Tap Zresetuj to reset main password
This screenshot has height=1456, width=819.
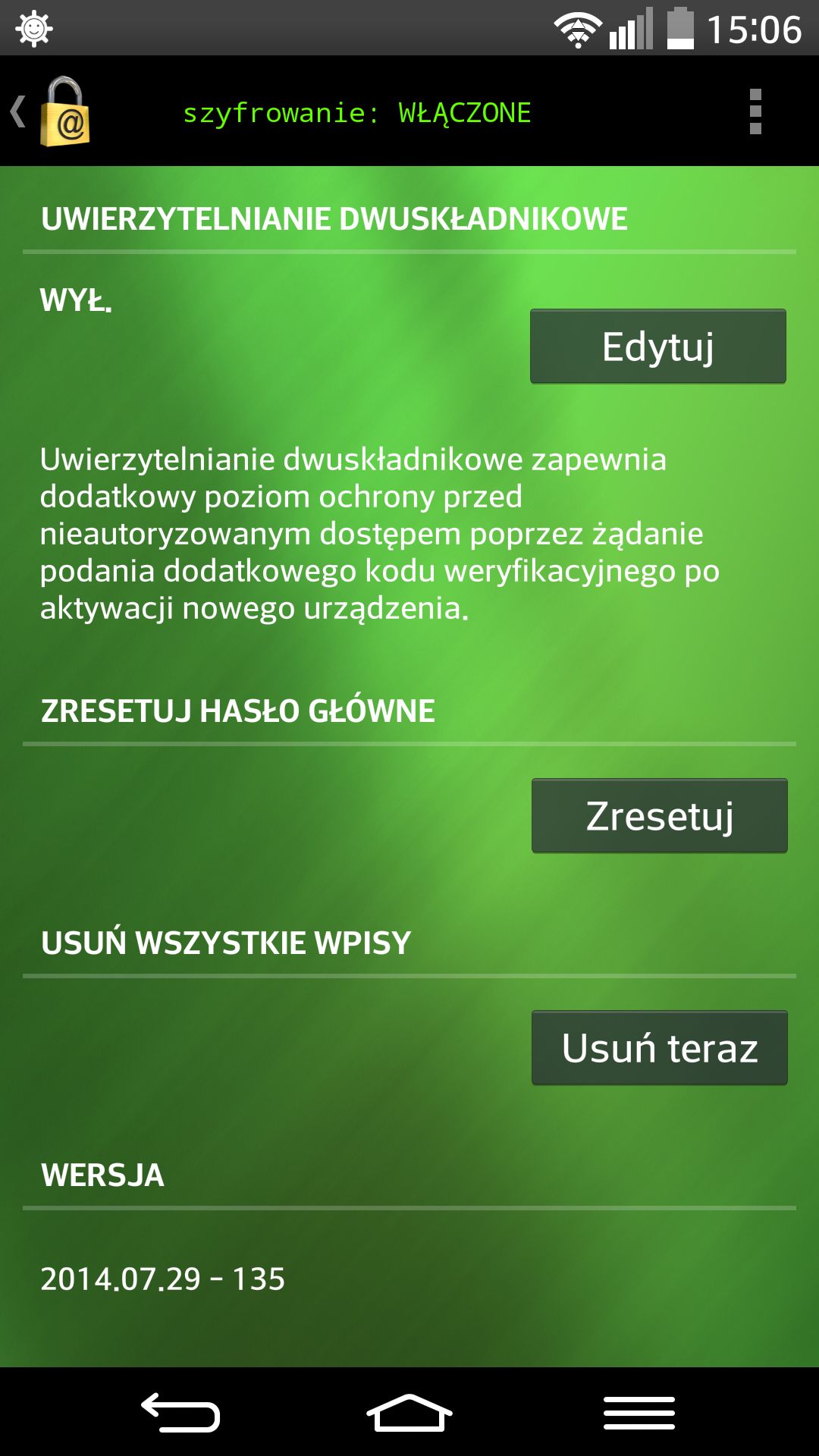(660, 815)
